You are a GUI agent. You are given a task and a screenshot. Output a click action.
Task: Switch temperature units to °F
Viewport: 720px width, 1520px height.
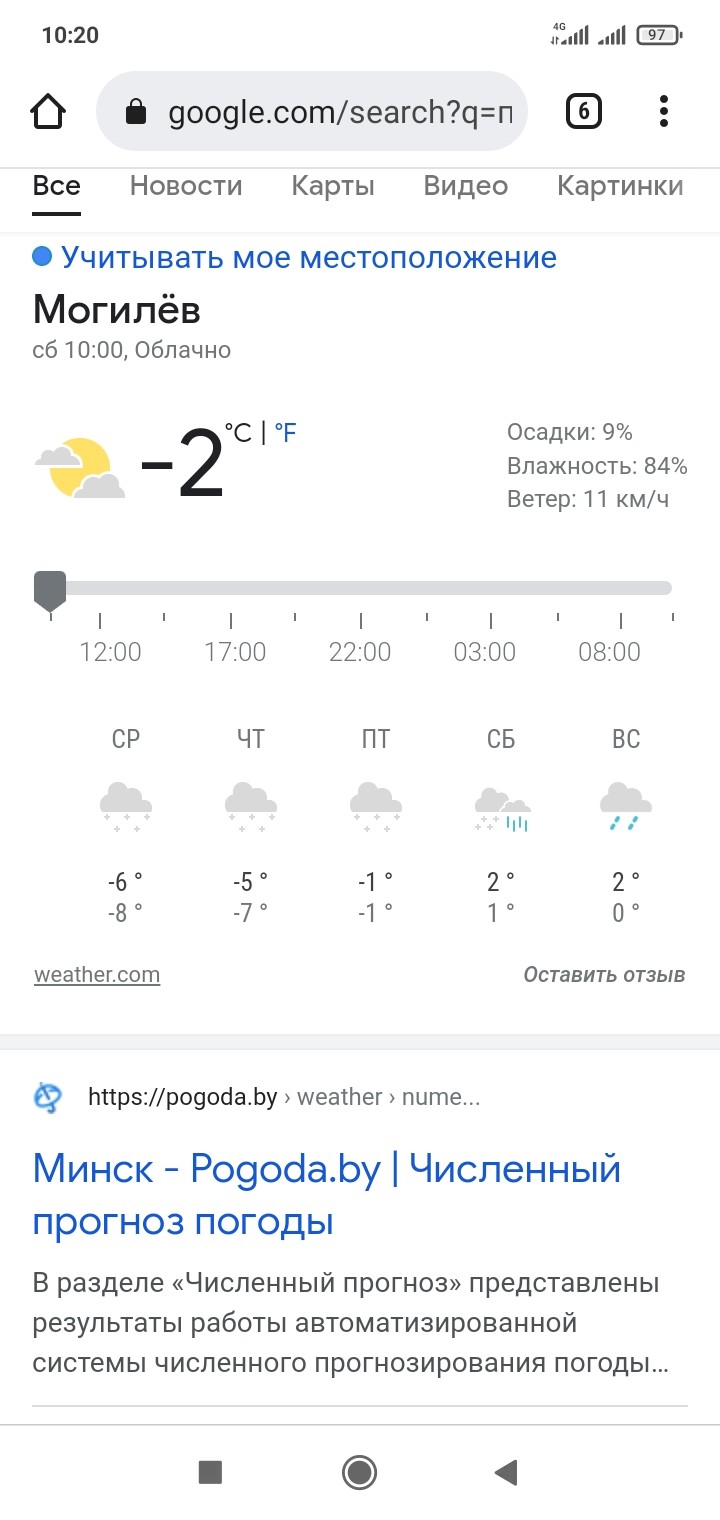(x=285, y=433)
